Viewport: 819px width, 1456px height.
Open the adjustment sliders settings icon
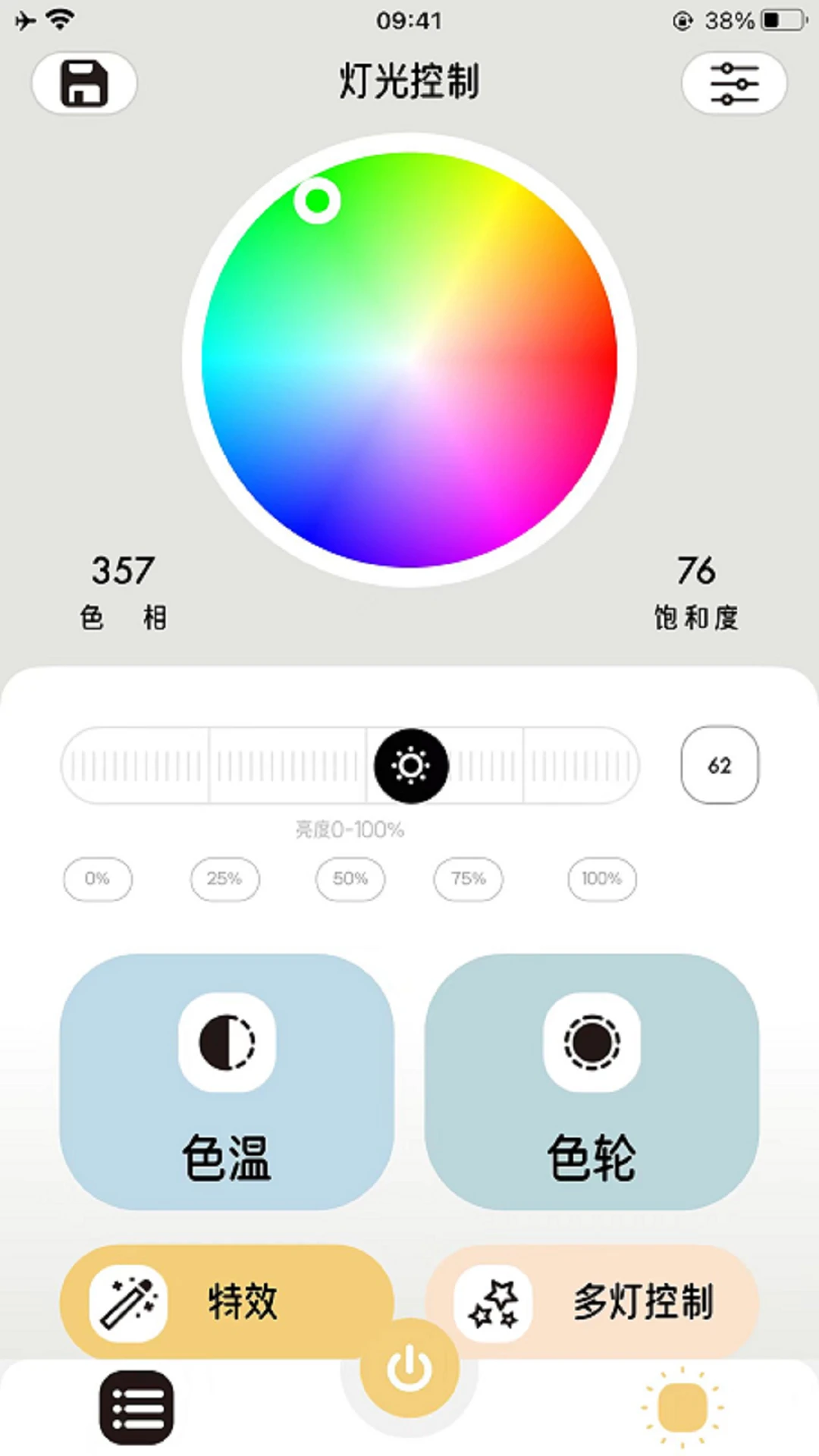point(734,83)
